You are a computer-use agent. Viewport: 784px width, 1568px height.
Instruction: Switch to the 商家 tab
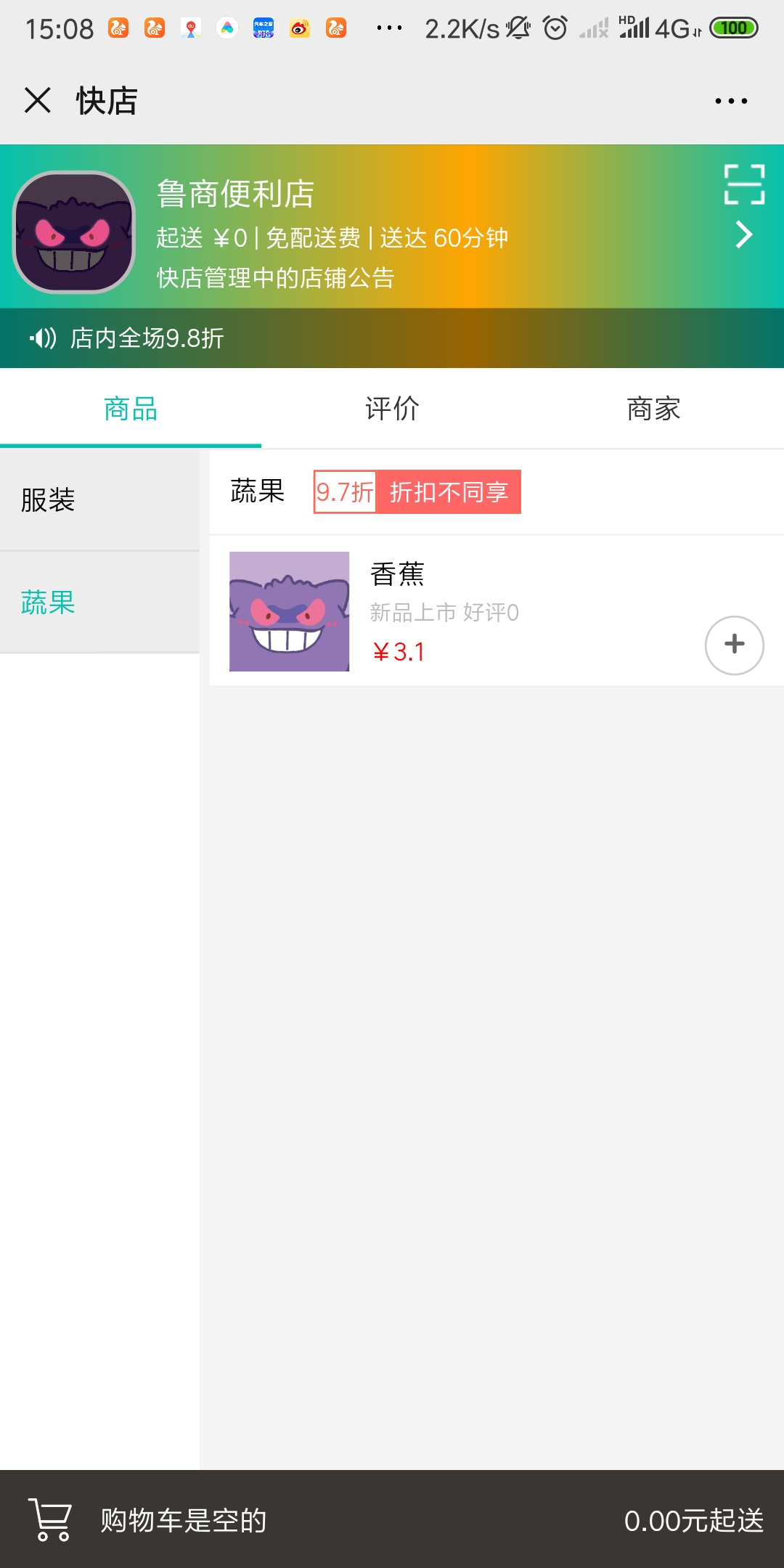(x=653, y=409)
